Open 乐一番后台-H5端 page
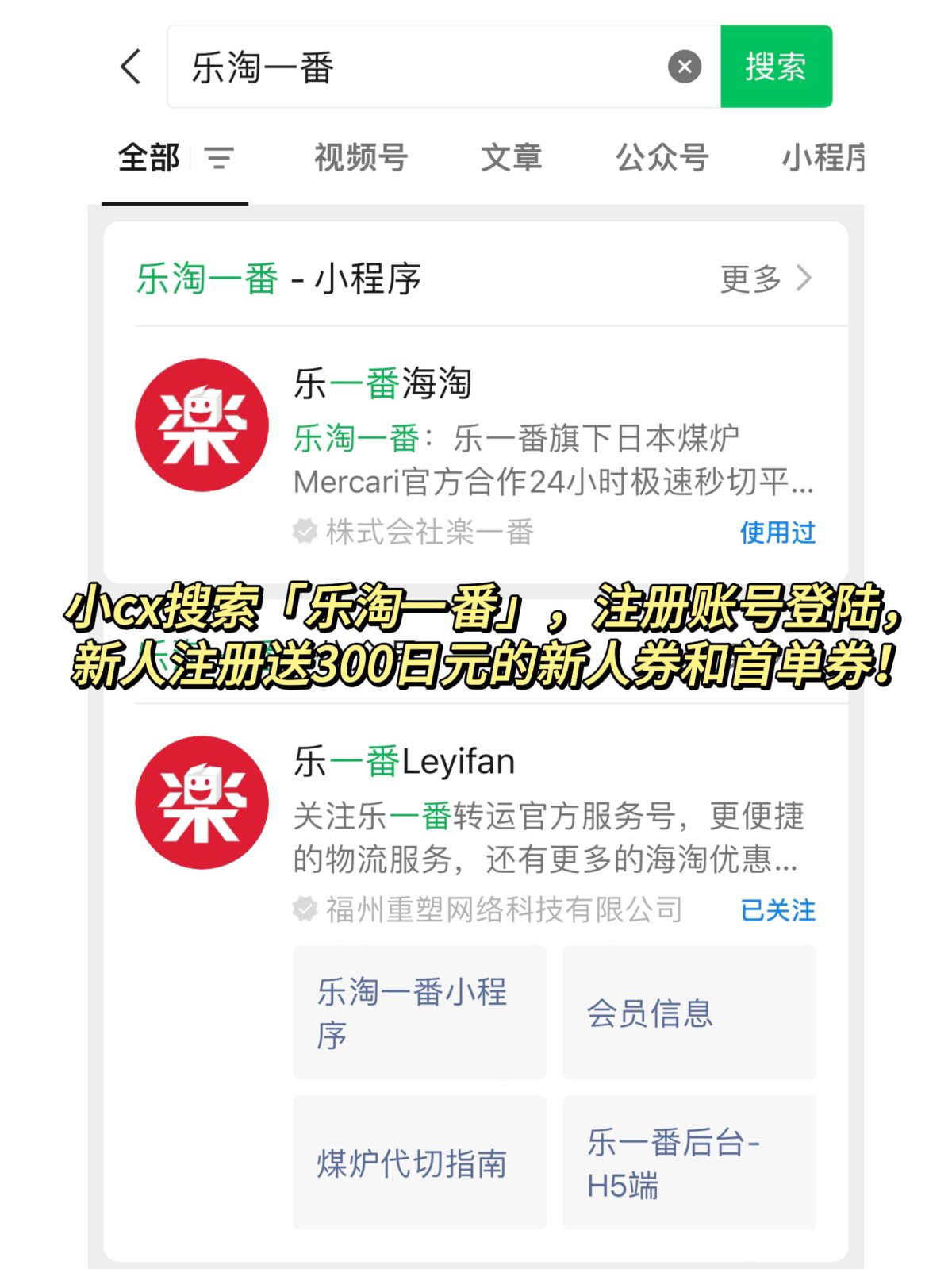The width and height of the screenshot is (952, 1269). [689, 1161]
